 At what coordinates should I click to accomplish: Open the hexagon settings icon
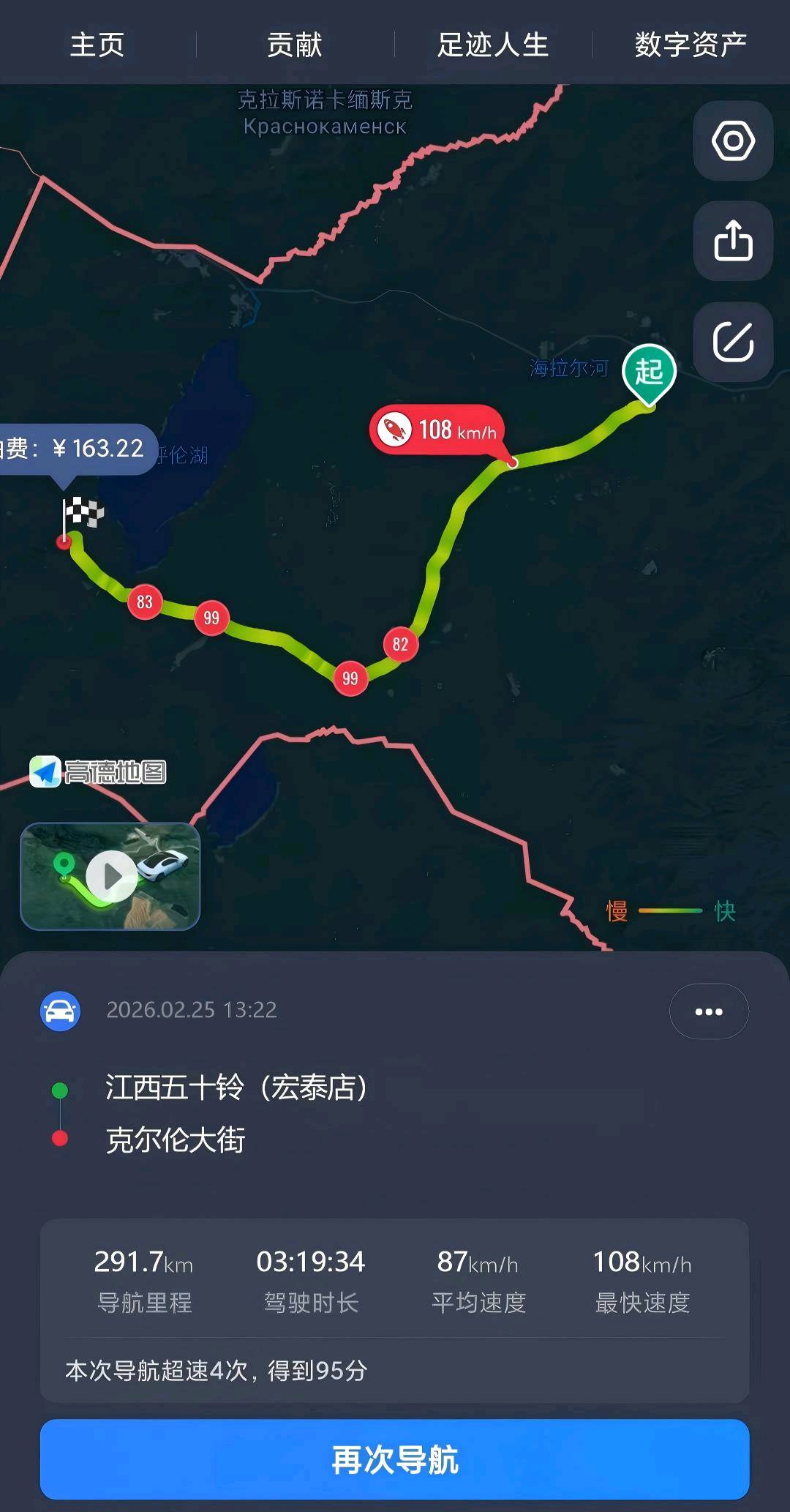[733, 141]
